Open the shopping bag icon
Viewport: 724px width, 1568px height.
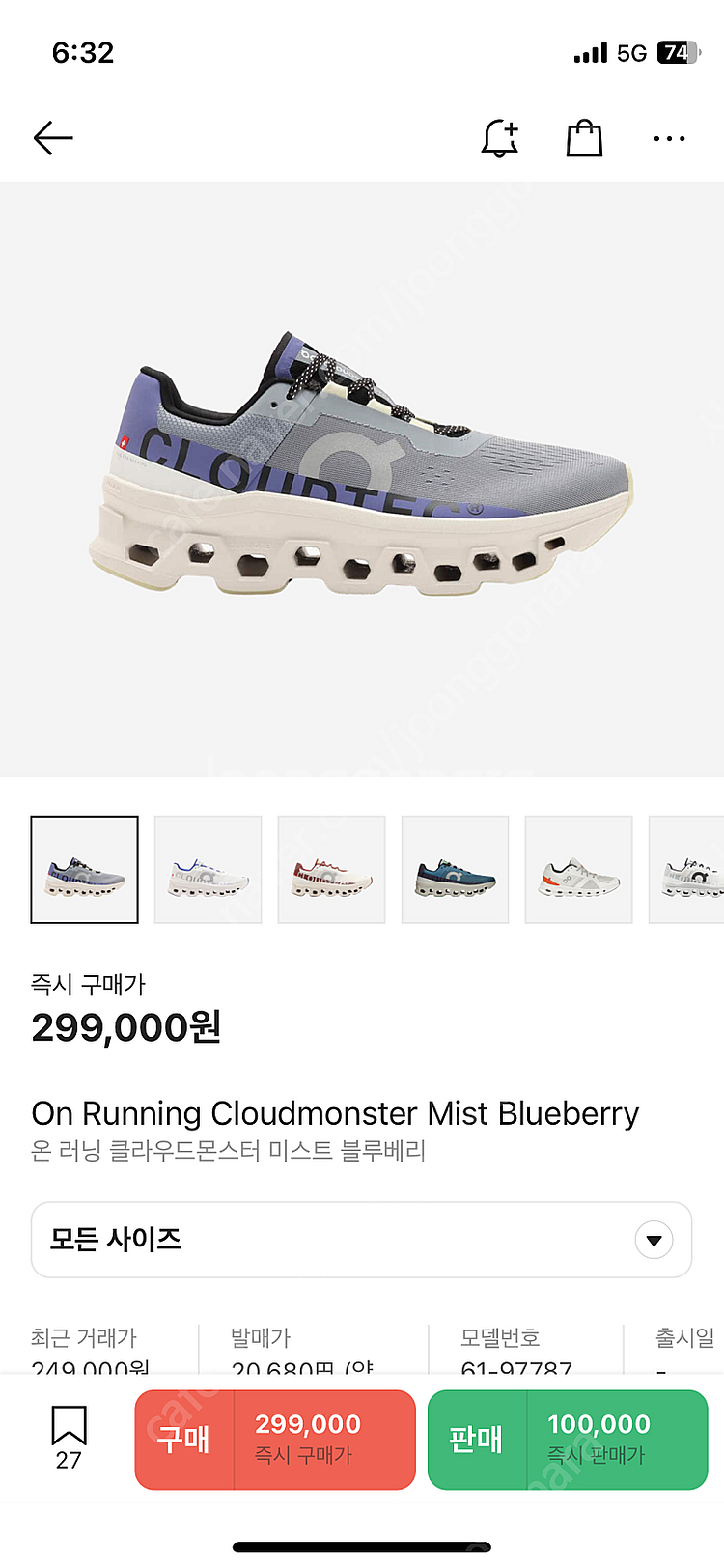point(584,138)
